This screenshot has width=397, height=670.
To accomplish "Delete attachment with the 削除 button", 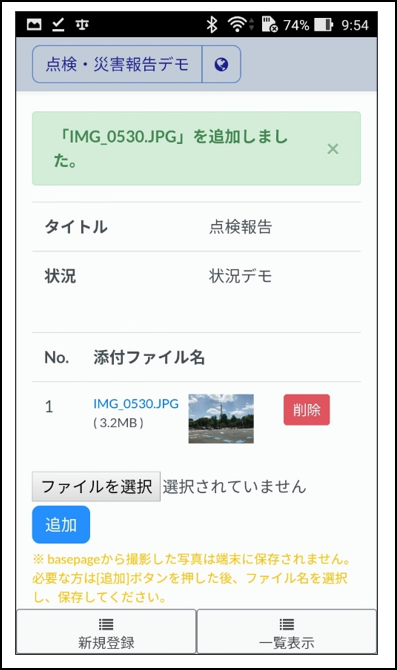I will point(306,410).
